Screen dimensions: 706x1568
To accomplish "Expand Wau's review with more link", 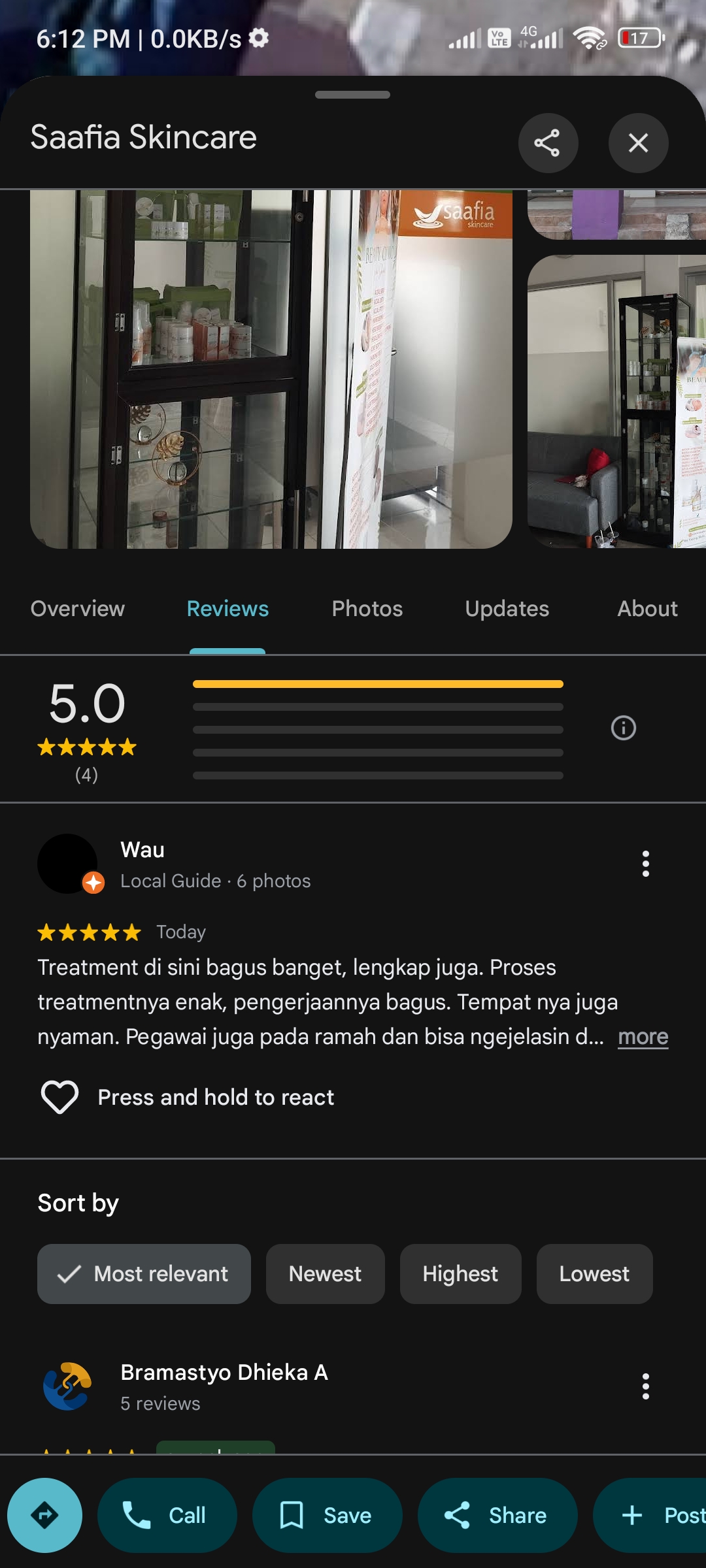I will click(x=643, y=1037).
